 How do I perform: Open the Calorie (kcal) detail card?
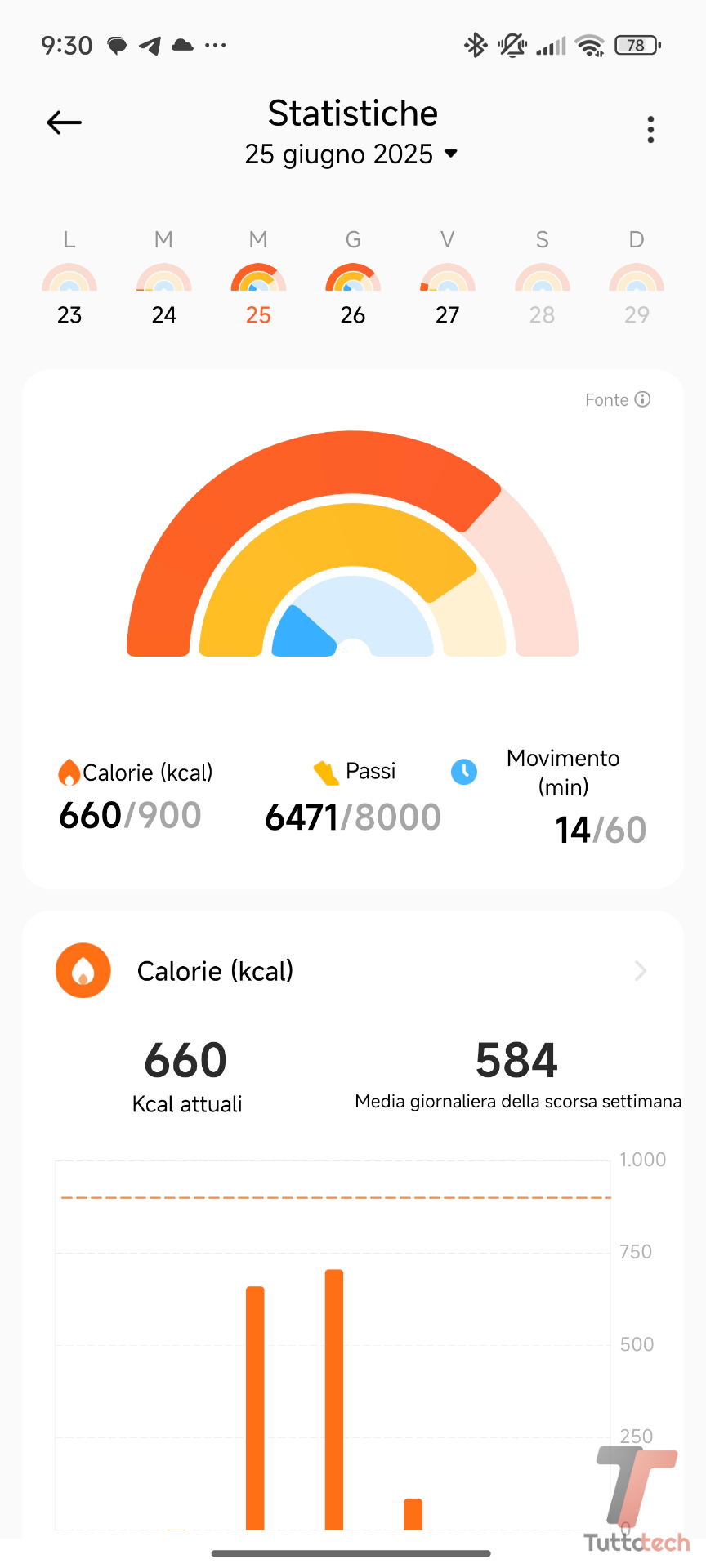(353, 971)
